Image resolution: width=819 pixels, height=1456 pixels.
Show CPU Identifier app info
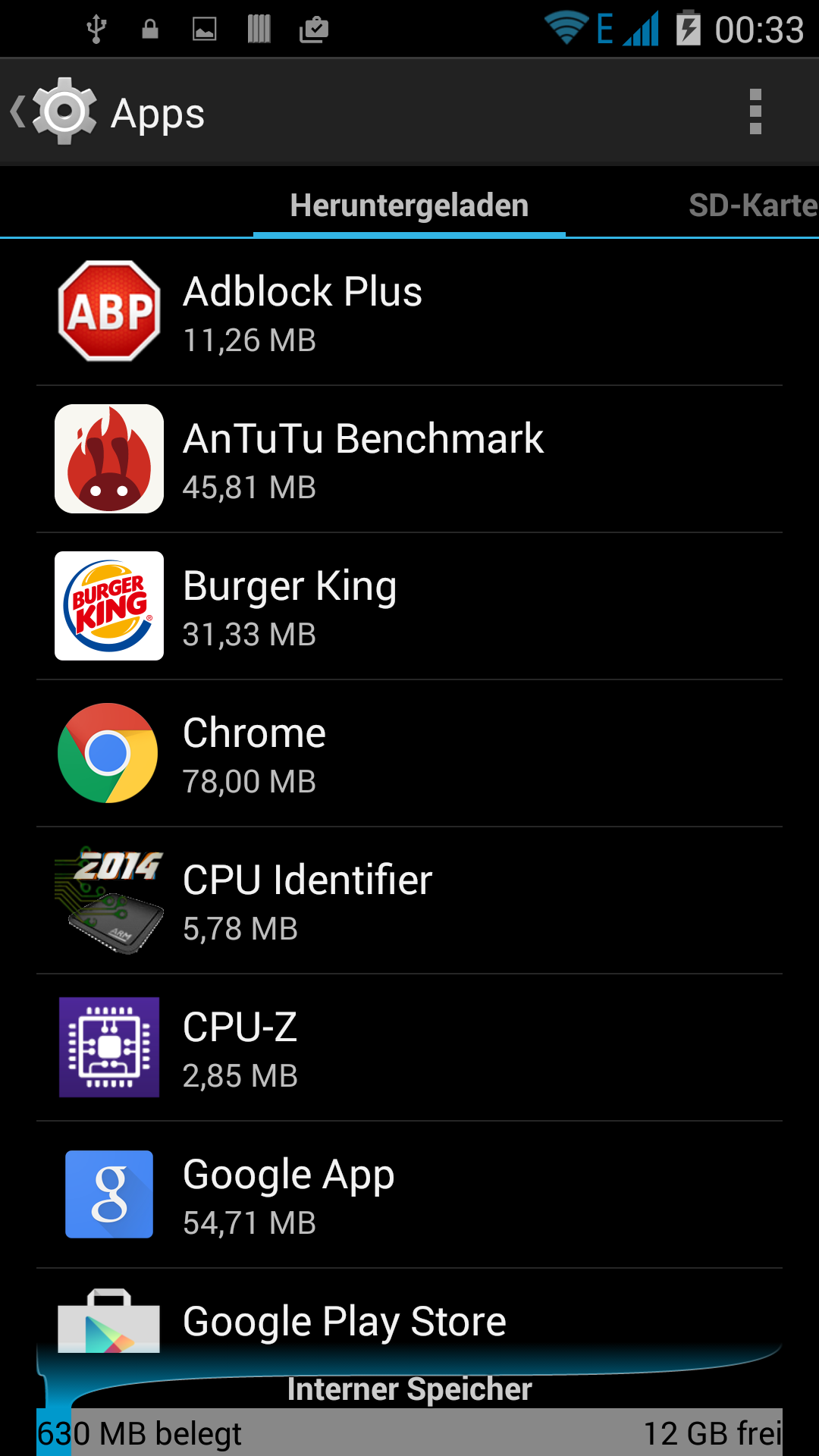(x=409, y=900)
